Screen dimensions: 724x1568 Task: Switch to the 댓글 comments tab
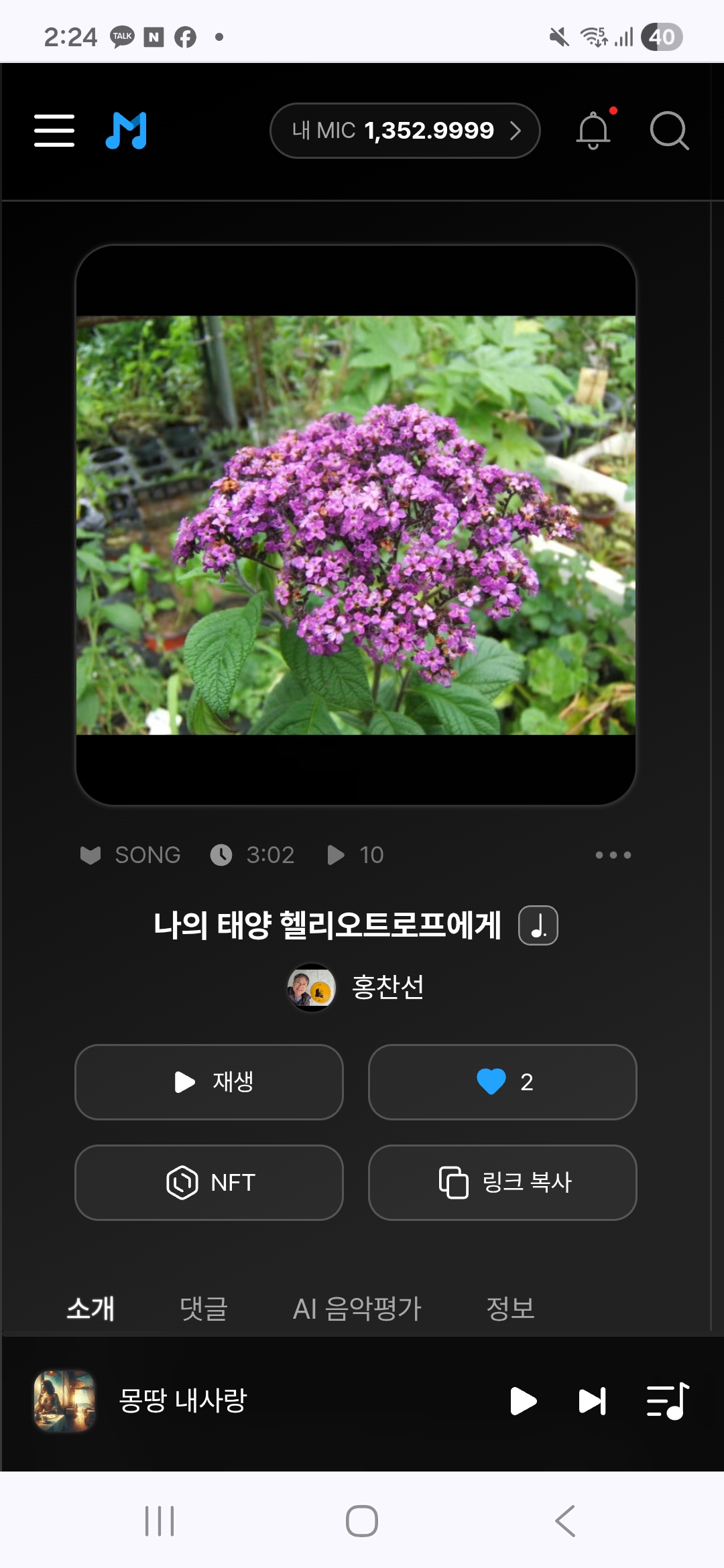(x=204, y=1307)
